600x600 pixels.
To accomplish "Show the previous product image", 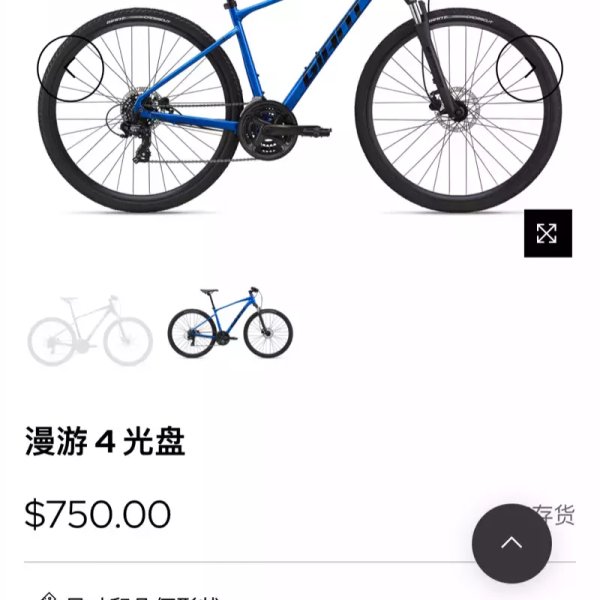I will [x=70, y=68].
